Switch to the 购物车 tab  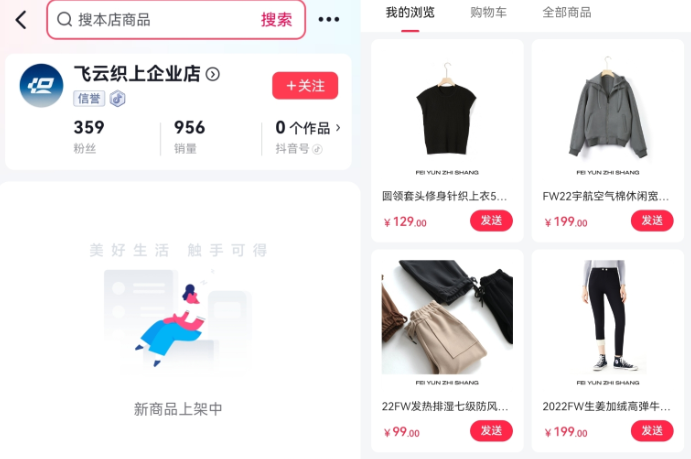point(488,12)
